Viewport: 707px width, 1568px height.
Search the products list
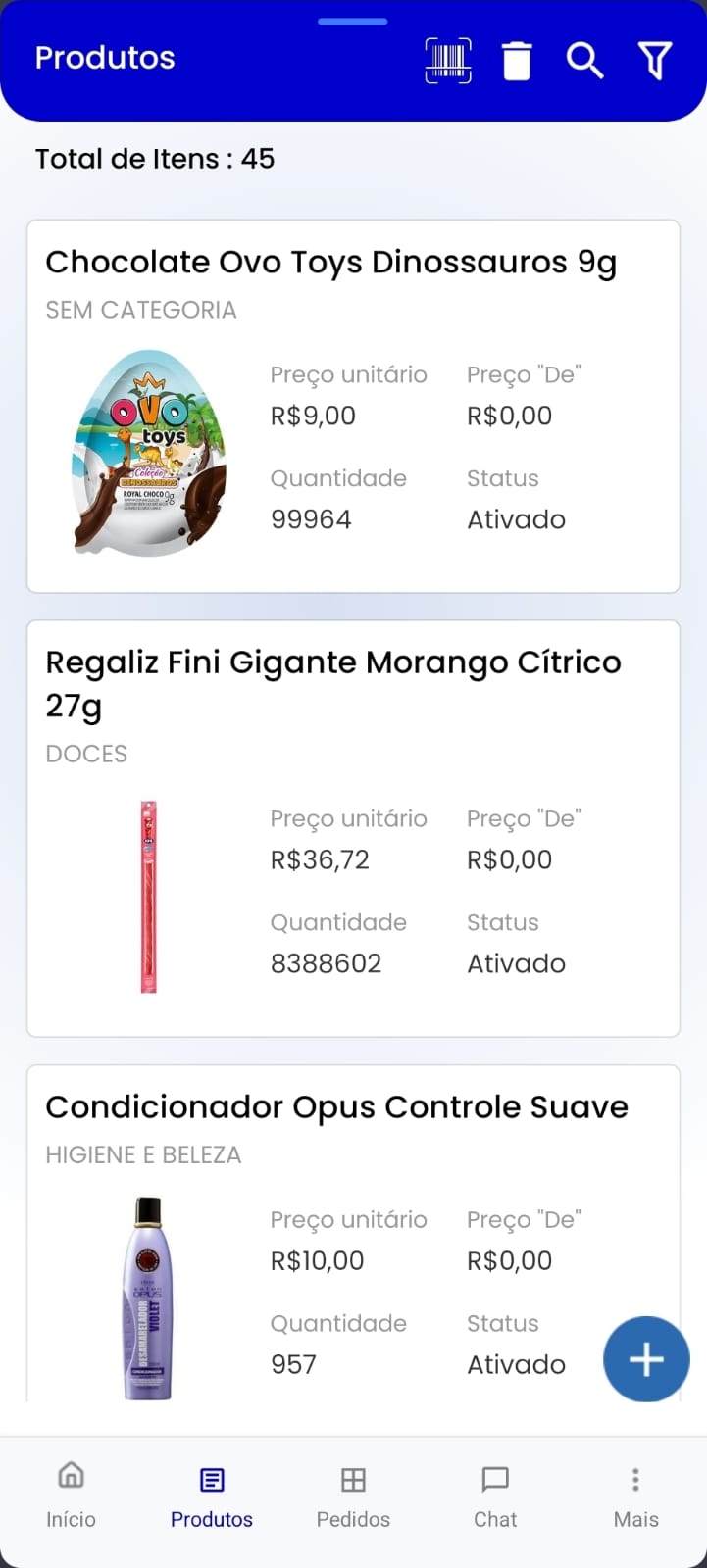coord(584,61)
